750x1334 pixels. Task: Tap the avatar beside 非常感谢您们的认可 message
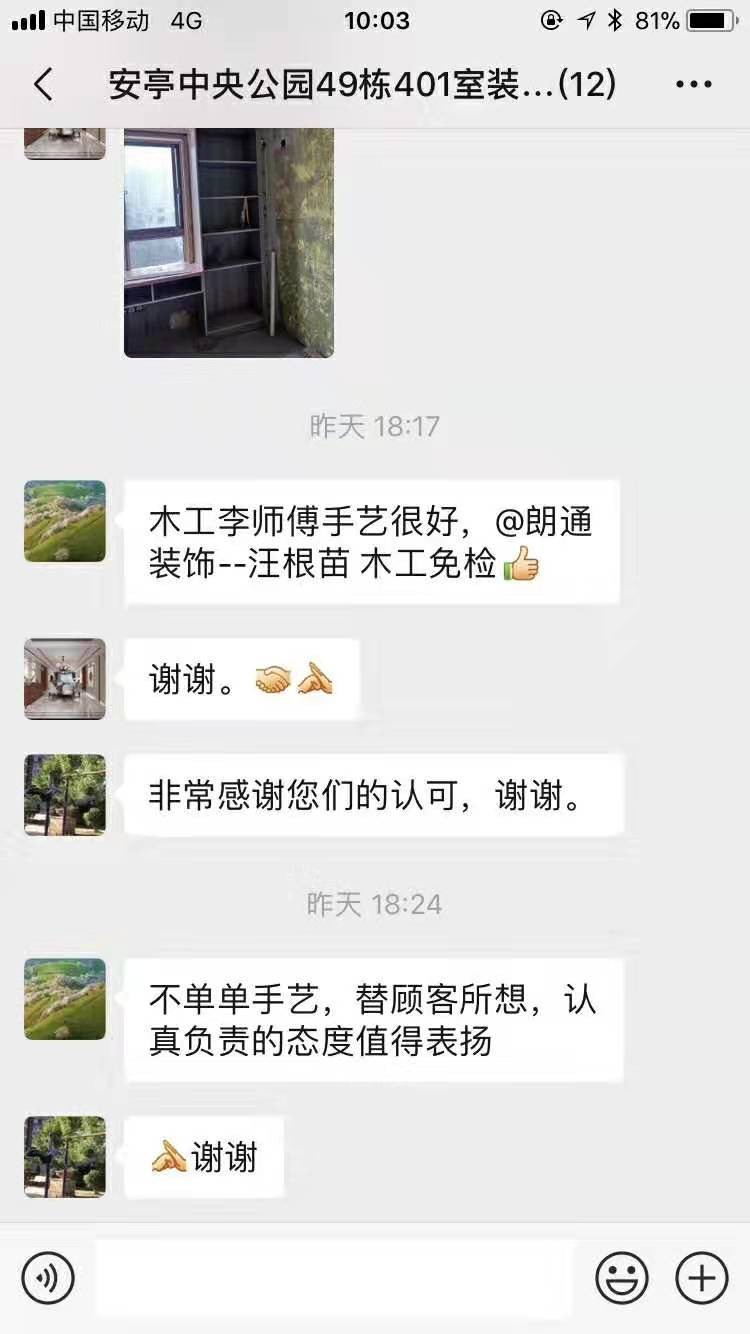point(65,795)
